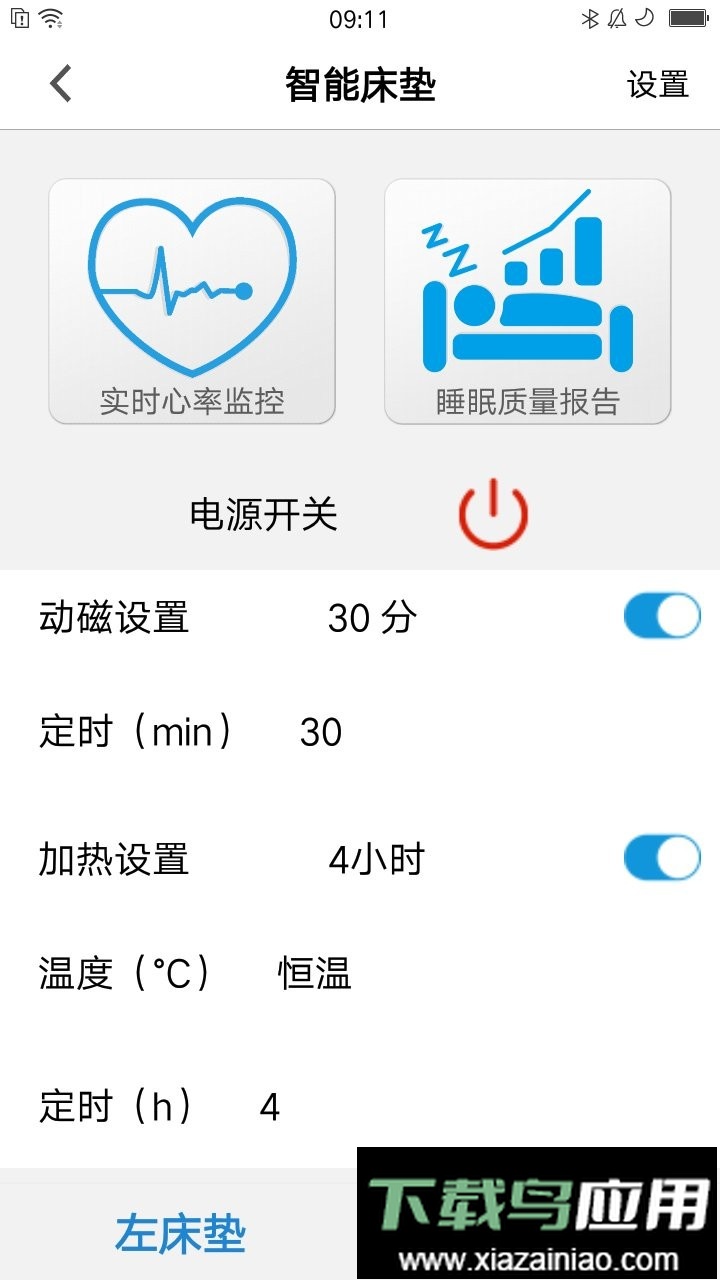The width and height of the screenshot is (720, 1280).
Task: Open the real-time heart rate monitoring screen
Action: (192, 300)
